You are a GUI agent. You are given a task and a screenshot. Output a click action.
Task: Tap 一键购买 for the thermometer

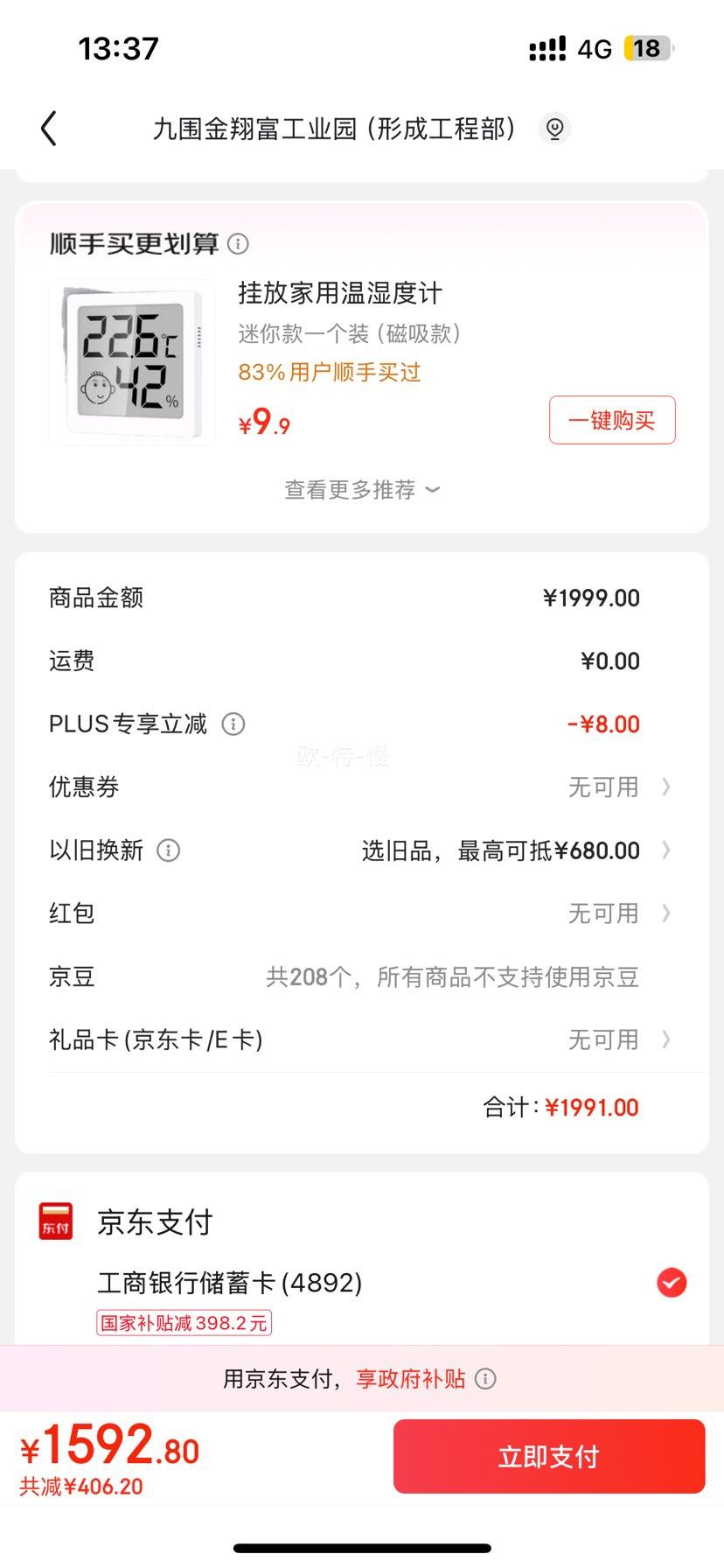[x=612, y=420]
